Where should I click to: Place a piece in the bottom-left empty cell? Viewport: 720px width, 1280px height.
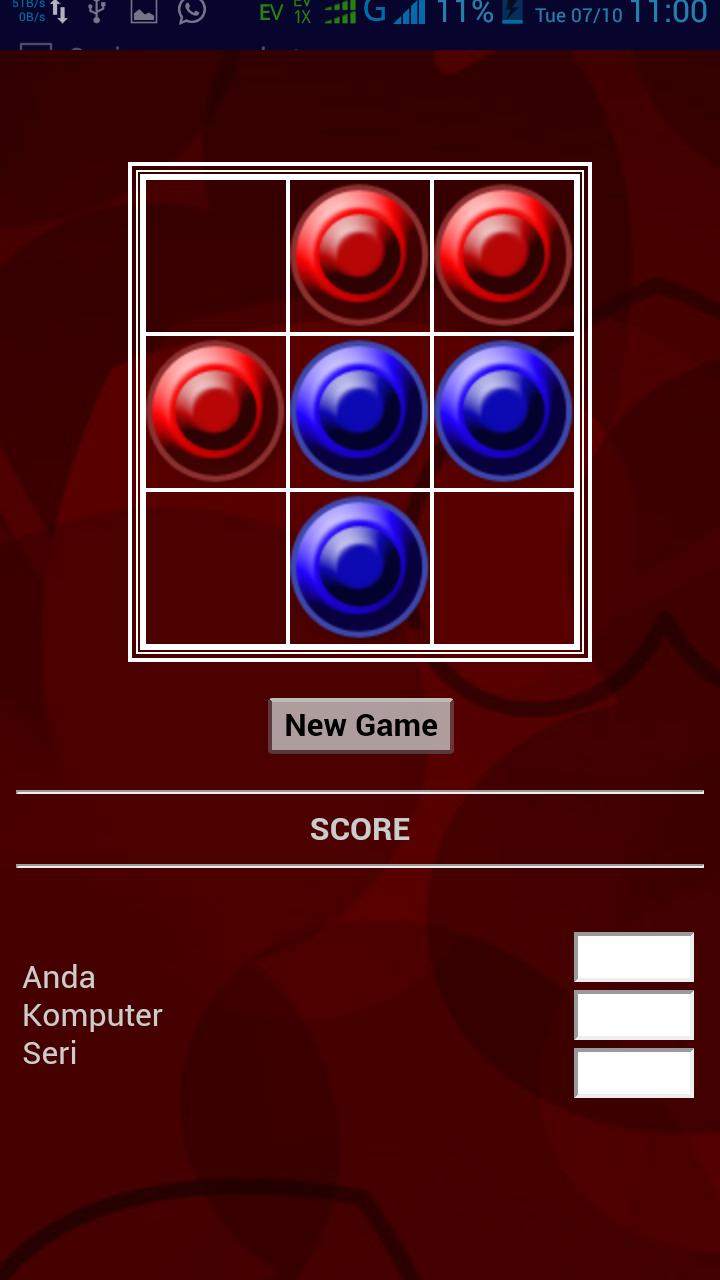216,567
